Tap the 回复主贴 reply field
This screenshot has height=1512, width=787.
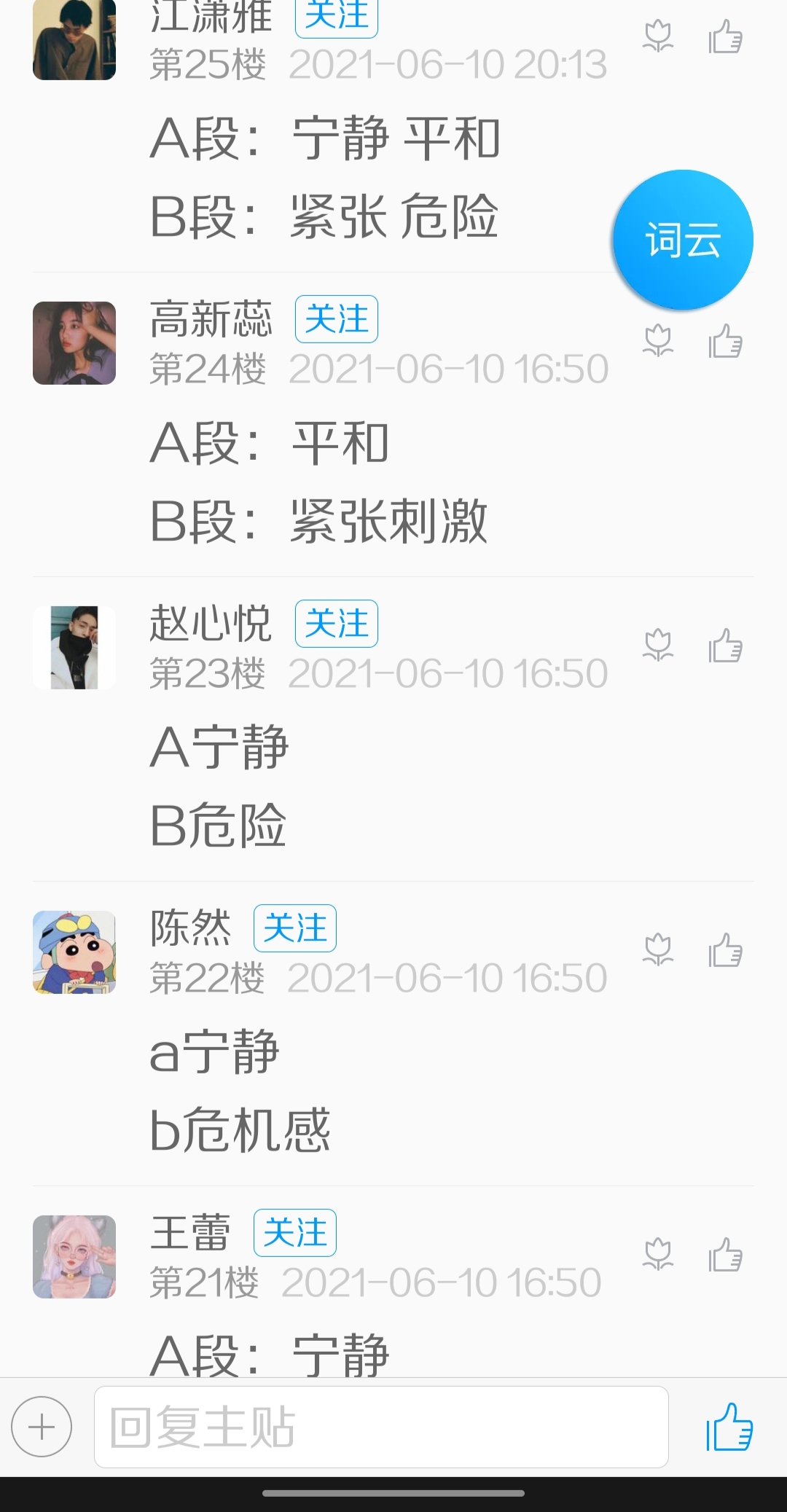[381, 1427]
